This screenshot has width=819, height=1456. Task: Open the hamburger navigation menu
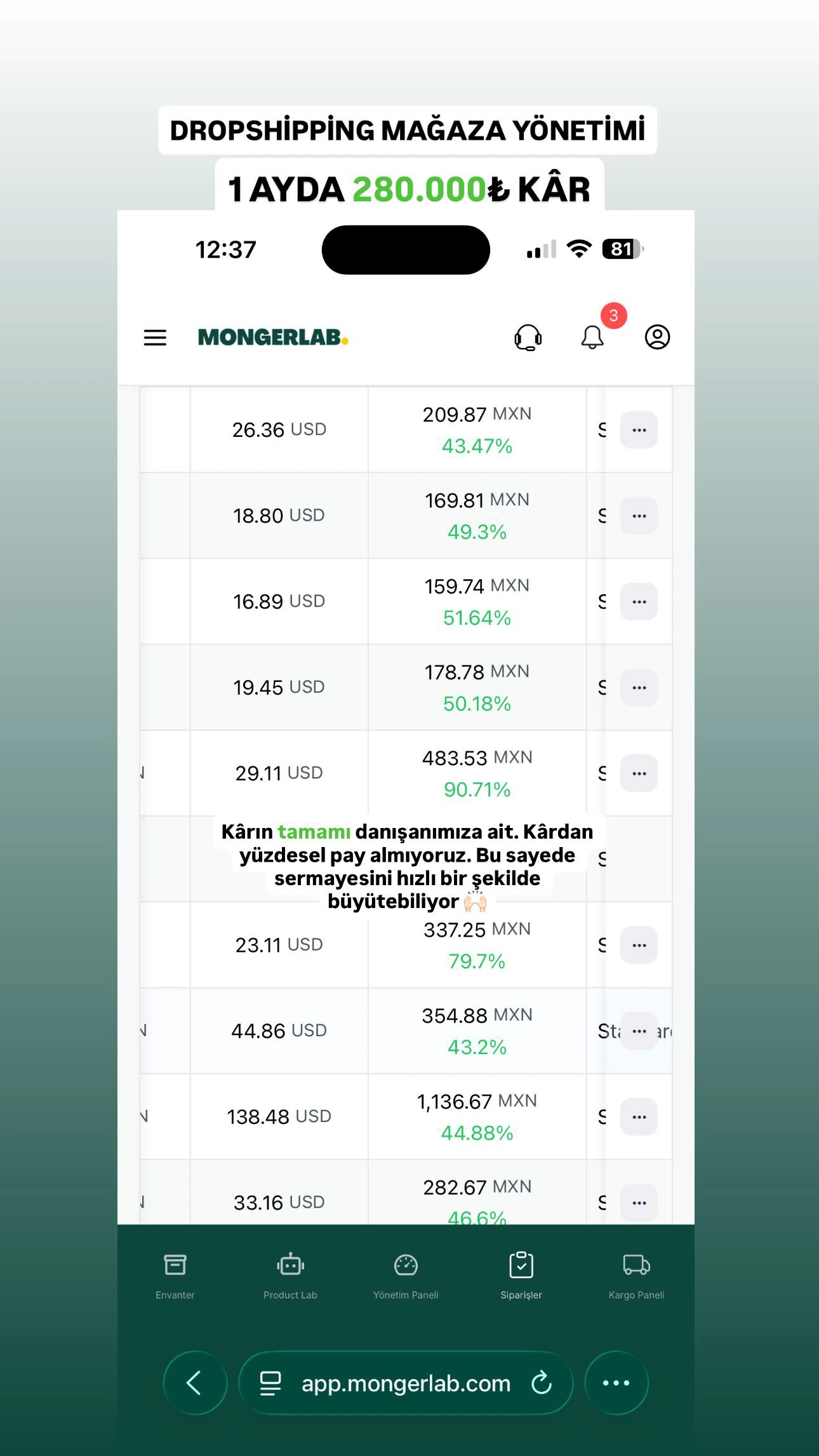coord(154,337)
